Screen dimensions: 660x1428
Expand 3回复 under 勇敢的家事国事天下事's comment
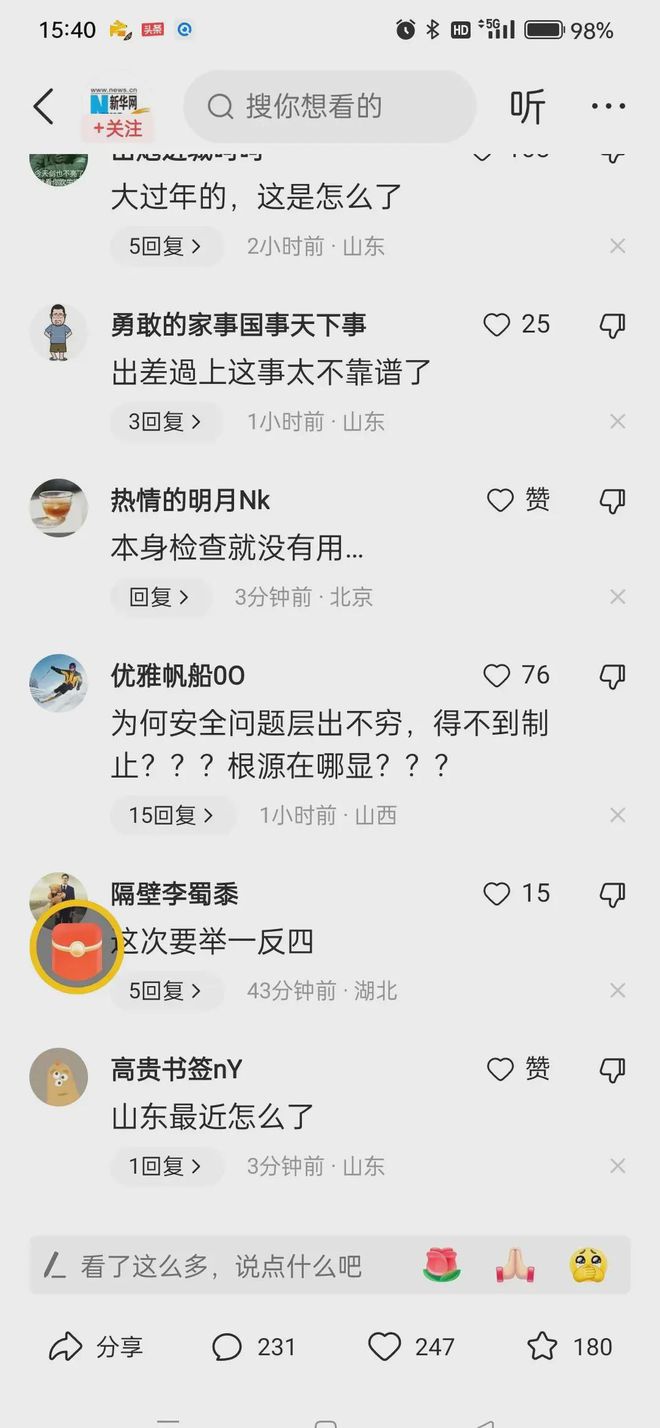[165, 422]
